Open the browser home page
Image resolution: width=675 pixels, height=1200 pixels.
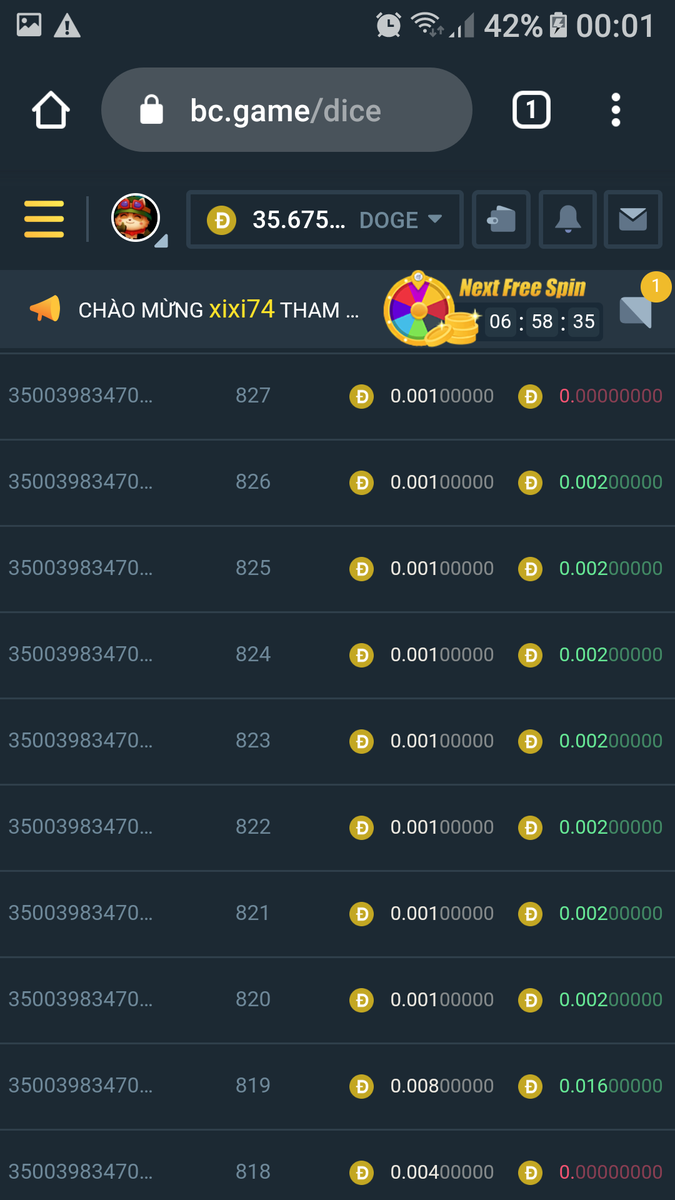52,110
